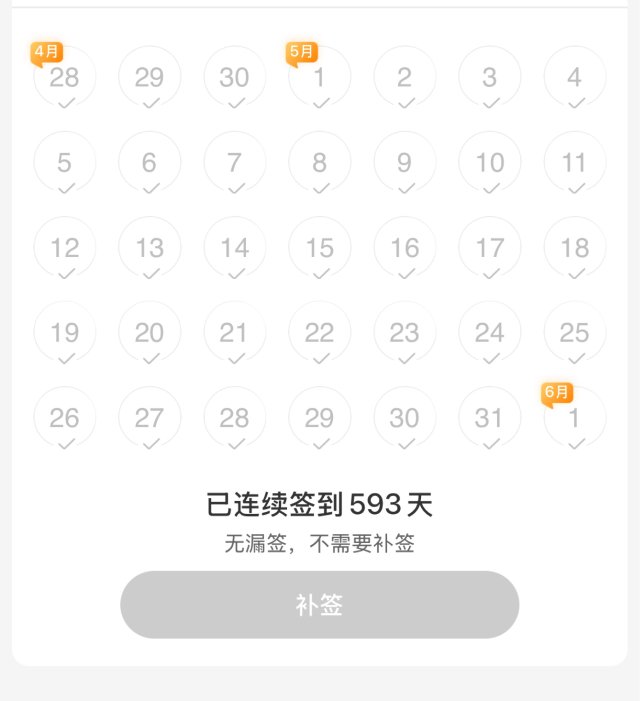Open the check-in day 15

(x=319, y=247)
